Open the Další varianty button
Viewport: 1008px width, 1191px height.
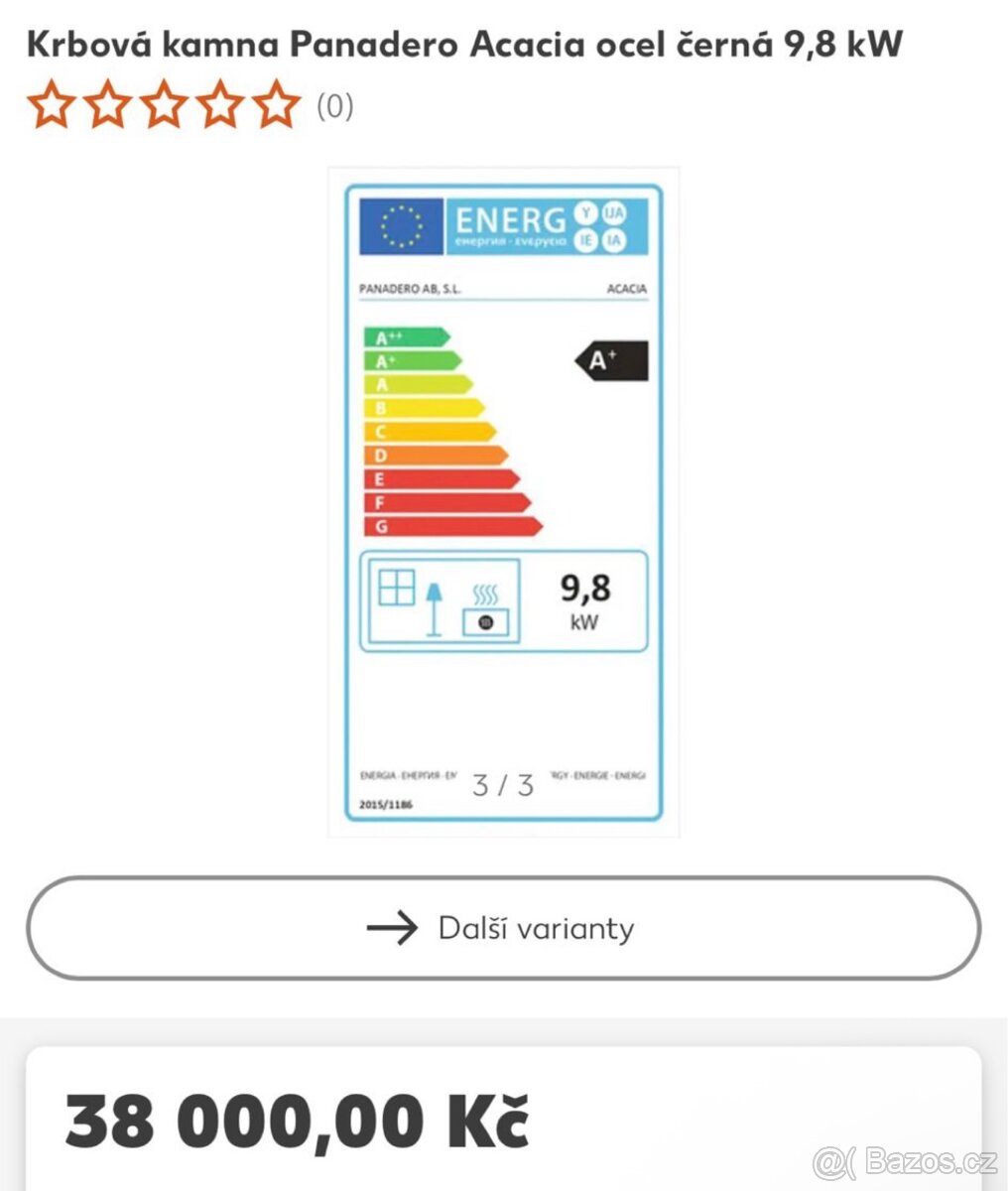coord(503,928)
